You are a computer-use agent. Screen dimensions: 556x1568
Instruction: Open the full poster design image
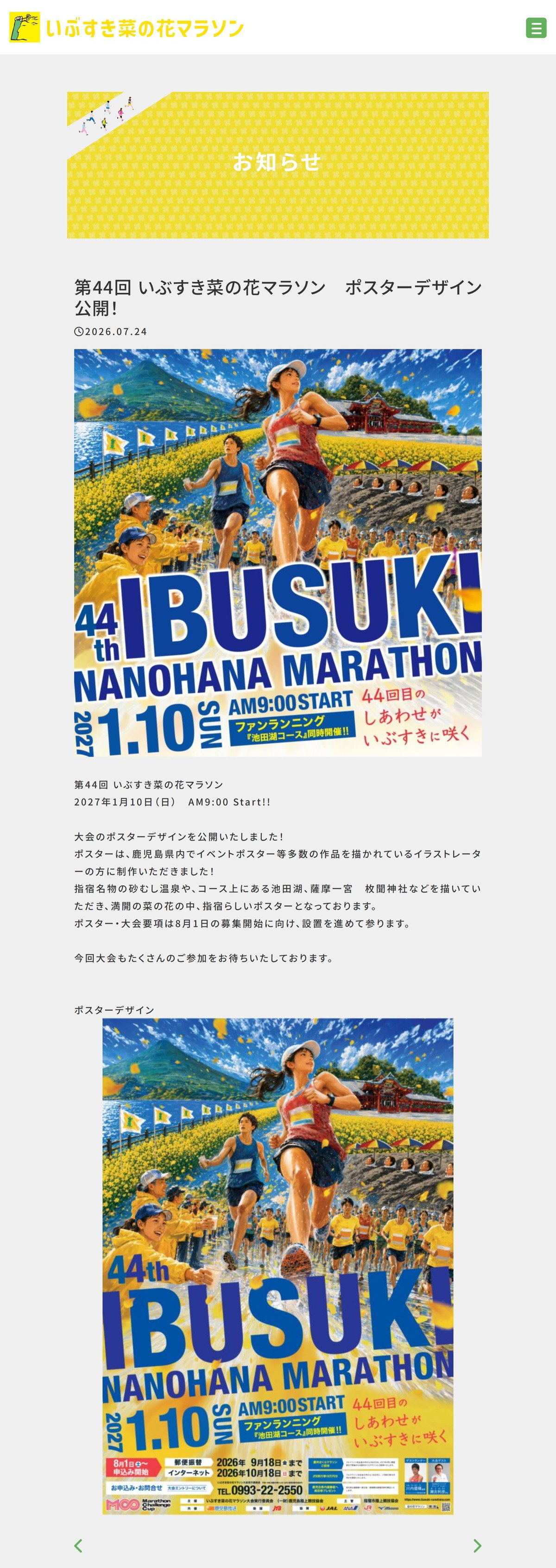278,1266
